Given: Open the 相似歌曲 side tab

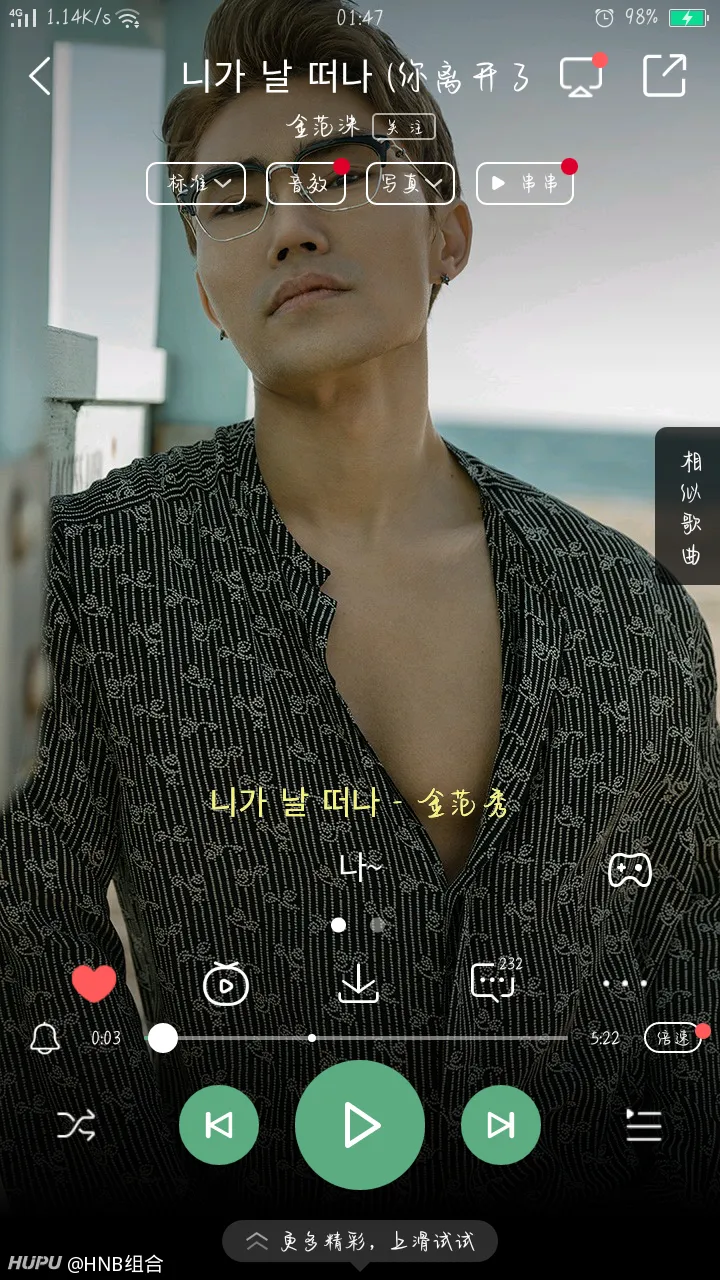Looking at the screenshot, I should coord(690,506).
